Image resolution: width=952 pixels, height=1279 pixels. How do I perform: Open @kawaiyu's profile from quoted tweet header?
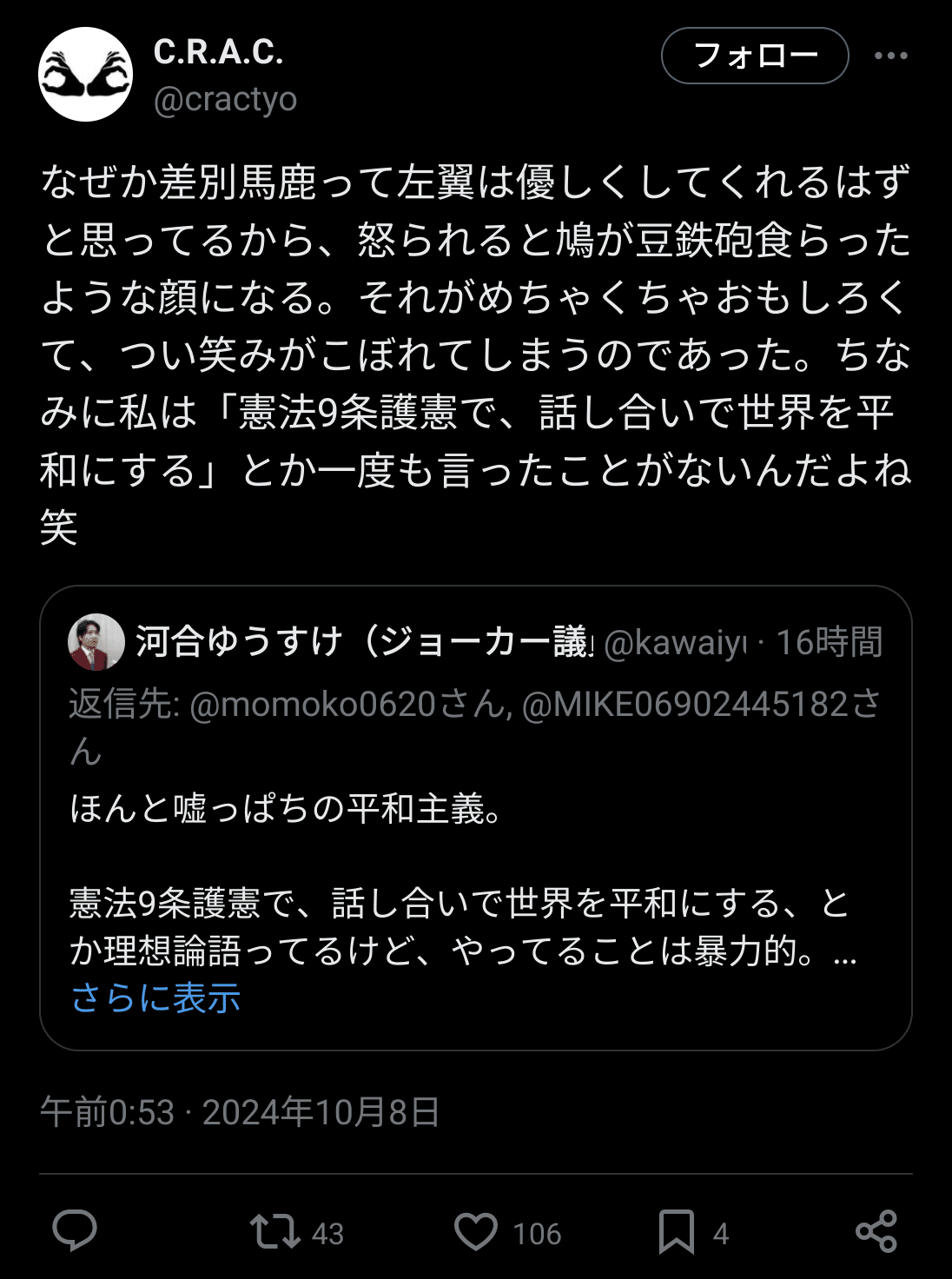[673, 643]
